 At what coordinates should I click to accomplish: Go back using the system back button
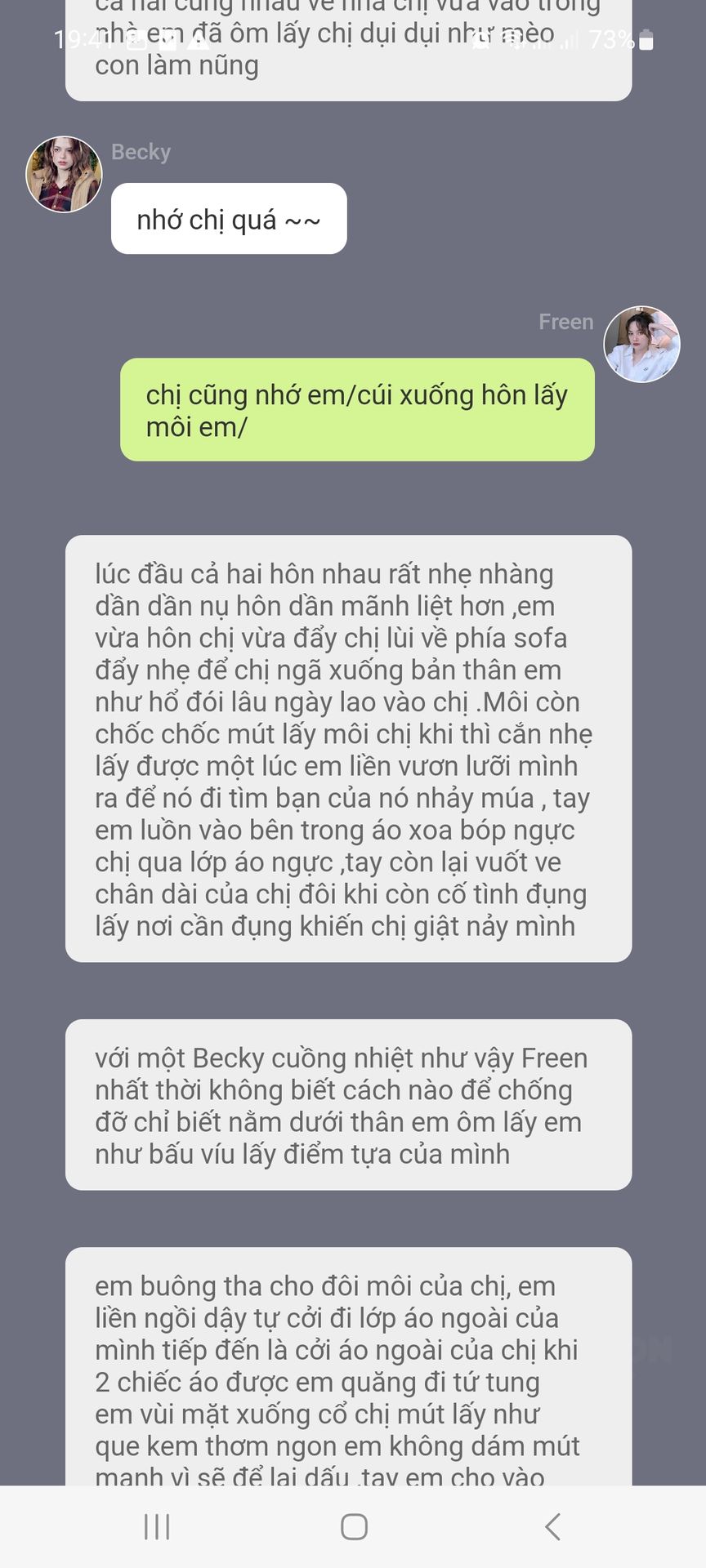click(552, 1526)
